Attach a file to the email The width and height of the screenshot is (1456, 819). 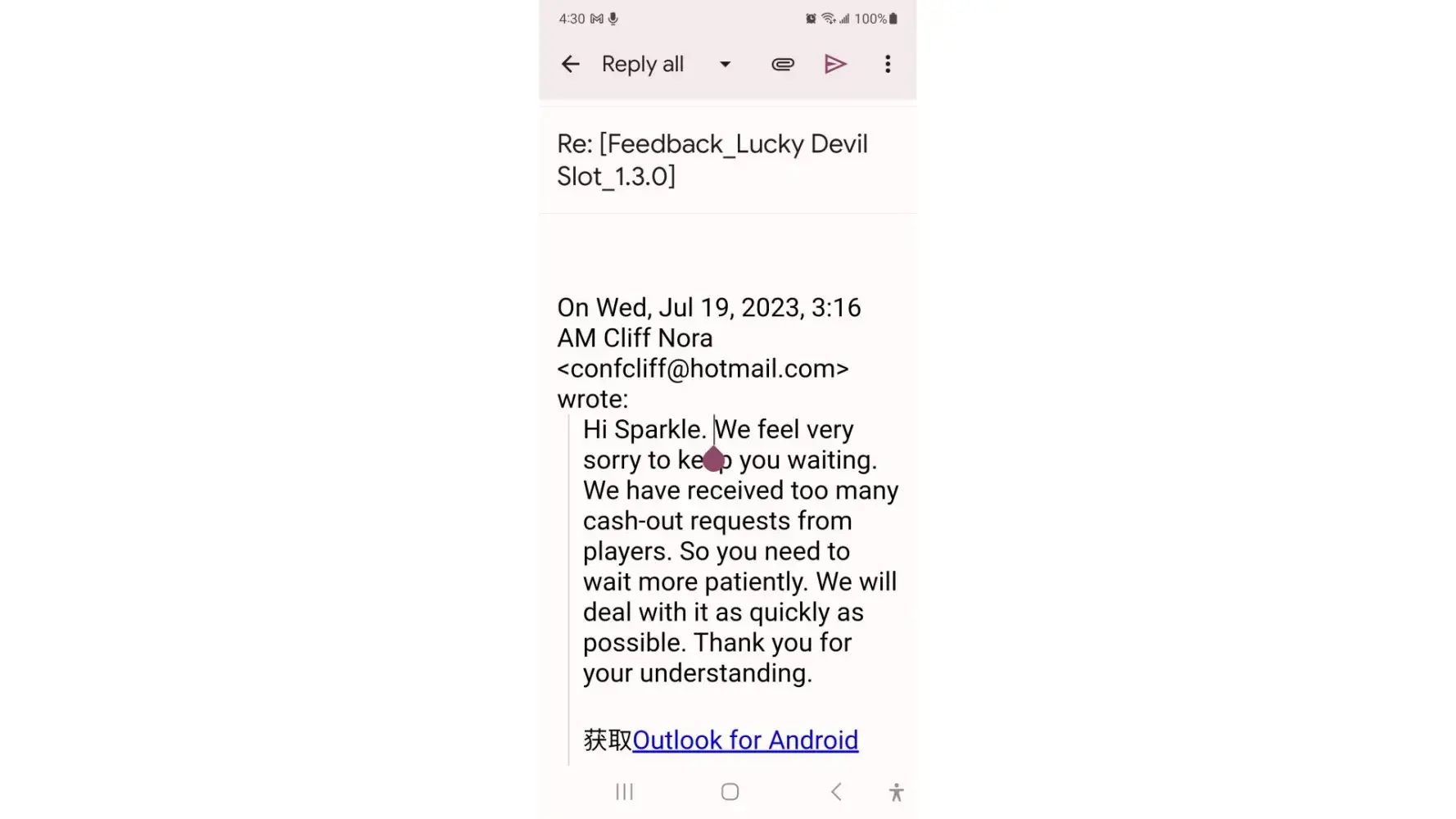(782, 64)
